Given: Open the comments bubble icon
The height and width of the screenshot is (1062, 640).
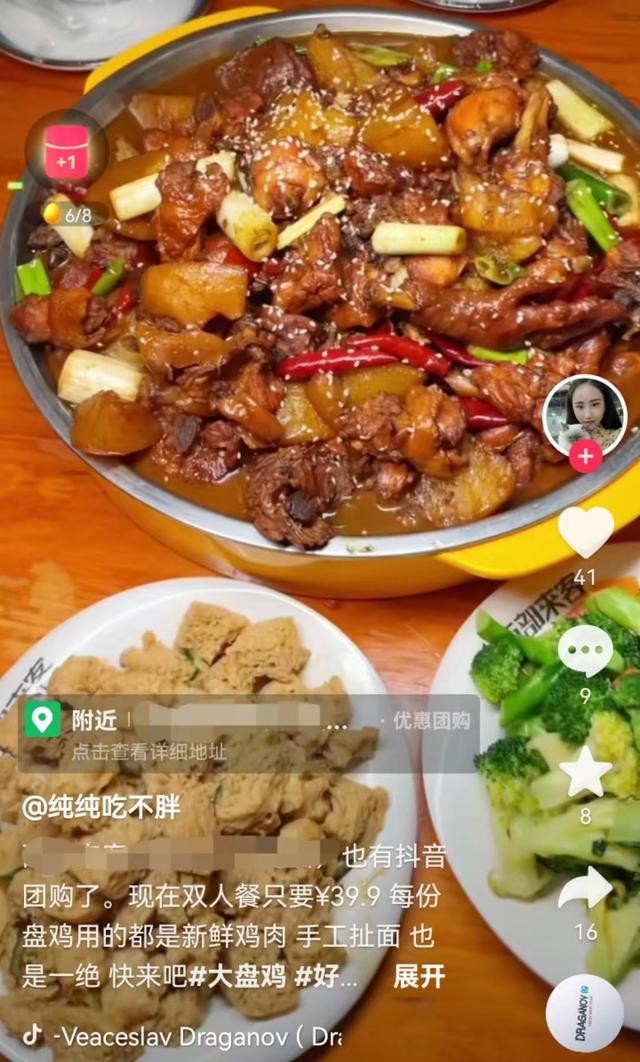Looking at the screenshot, I should pos(585,651).
